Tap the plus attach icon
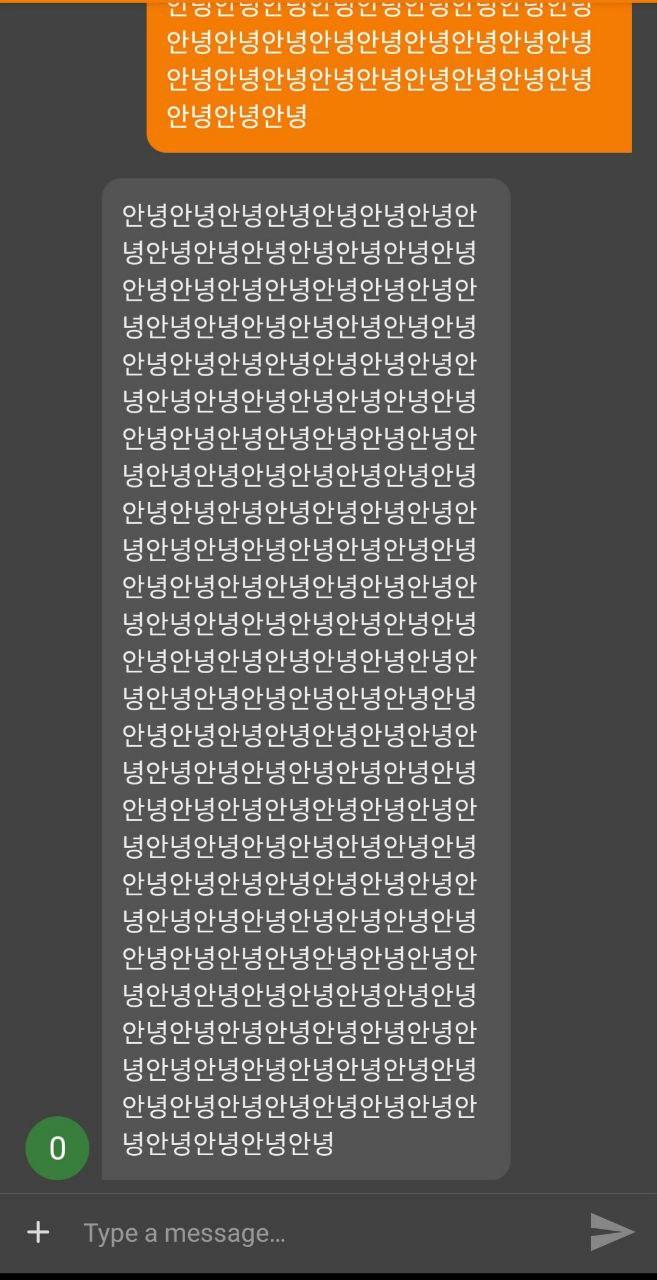The width and height of the screenshot is (657, 1280). coord(38,1232)
